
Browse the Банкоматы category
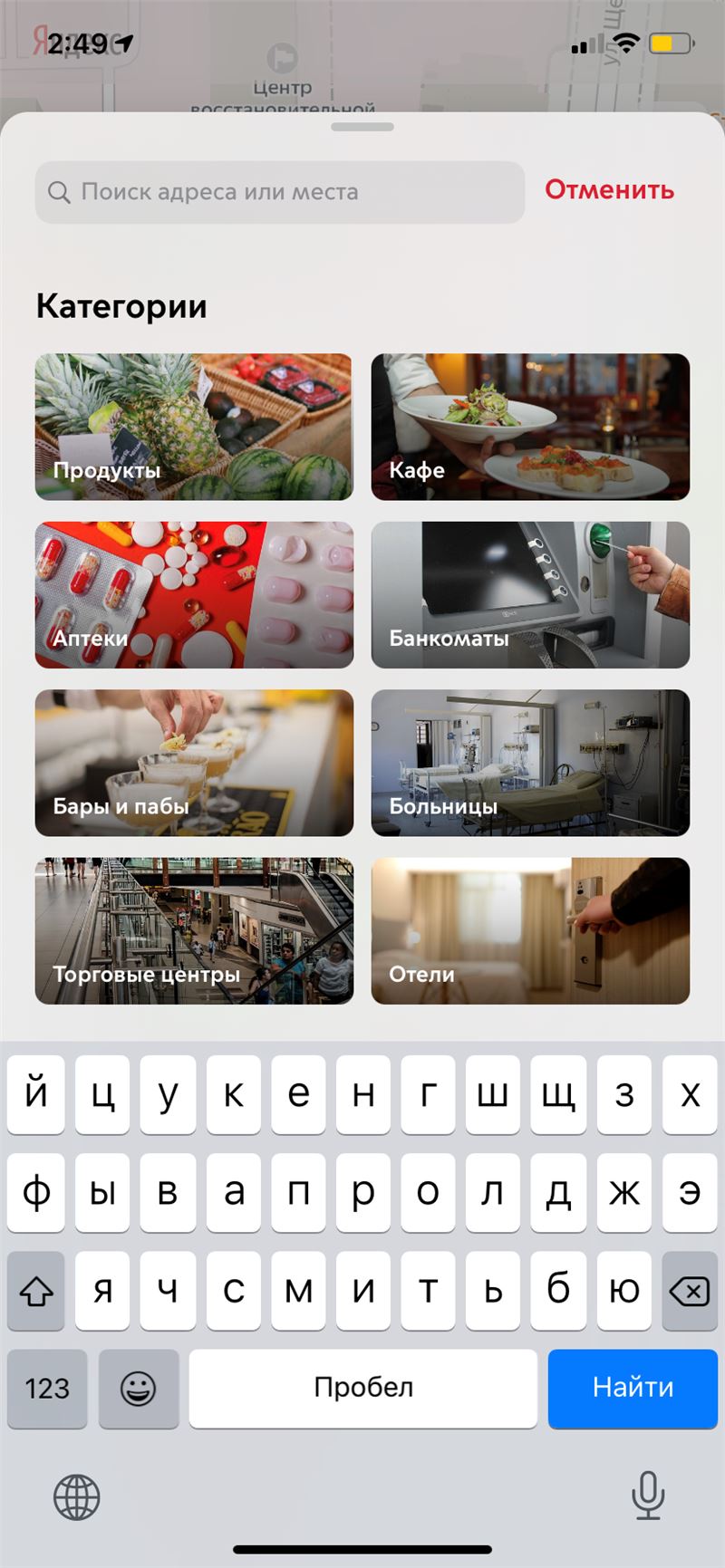pos(530,595)
